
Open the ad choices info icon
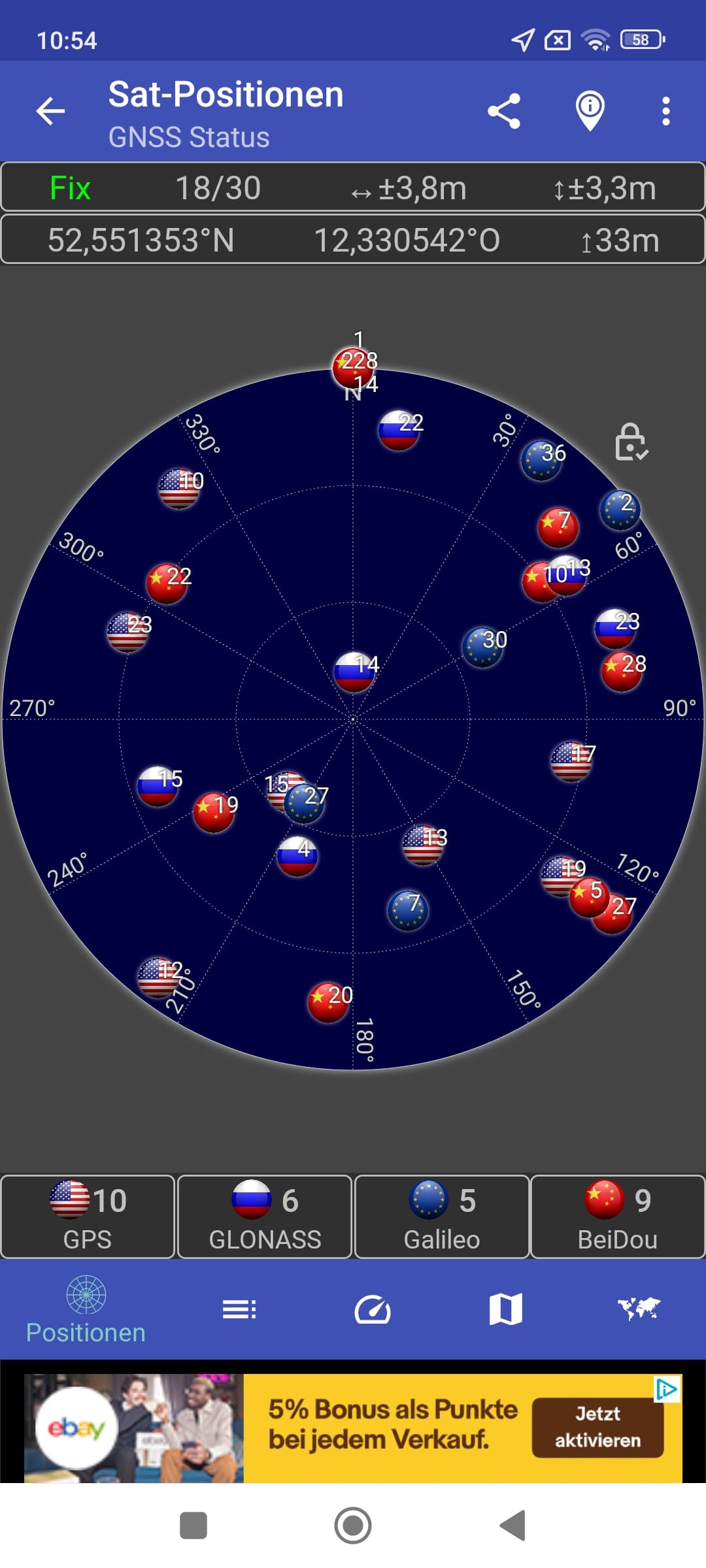pyautogui.click(x=666, y=1389)
